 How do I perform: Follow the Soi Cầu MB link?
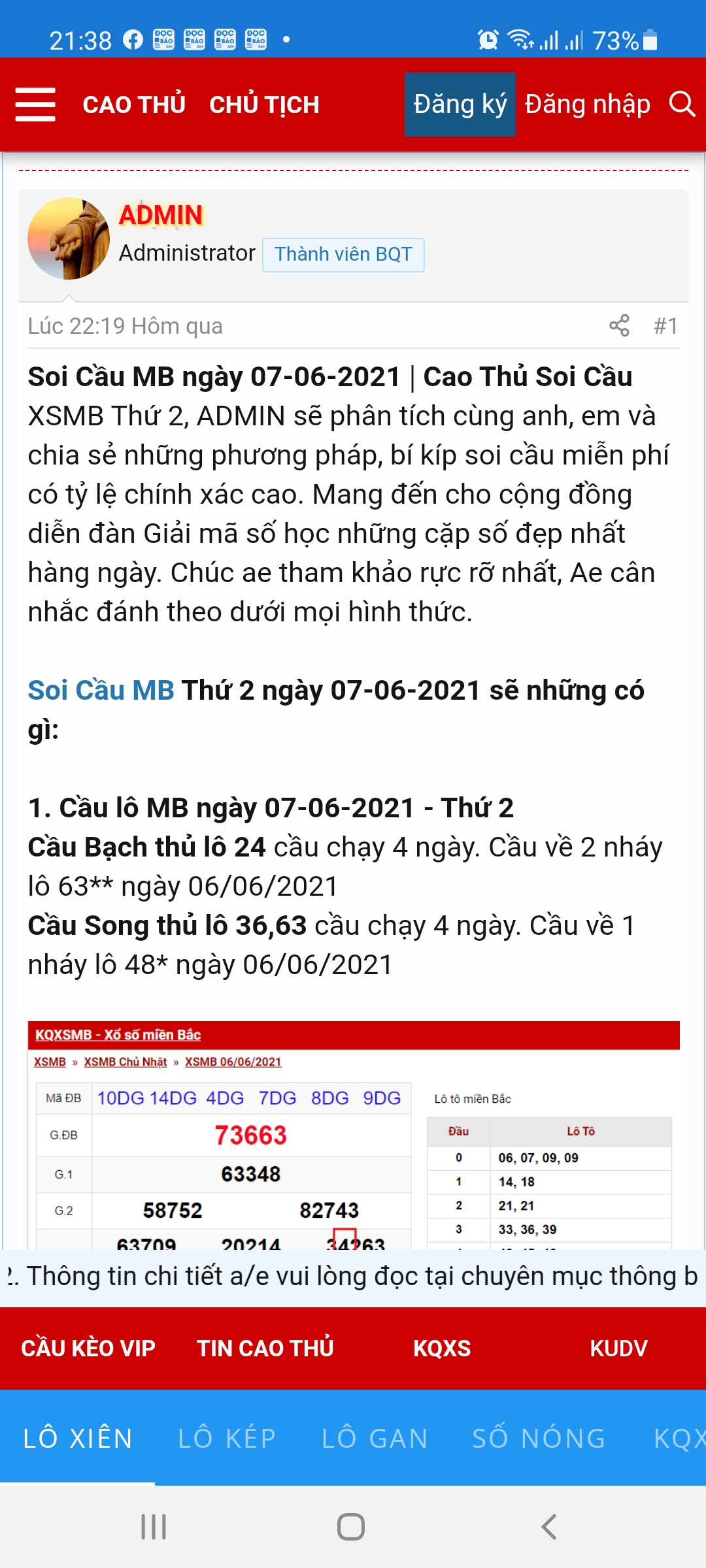101,691
